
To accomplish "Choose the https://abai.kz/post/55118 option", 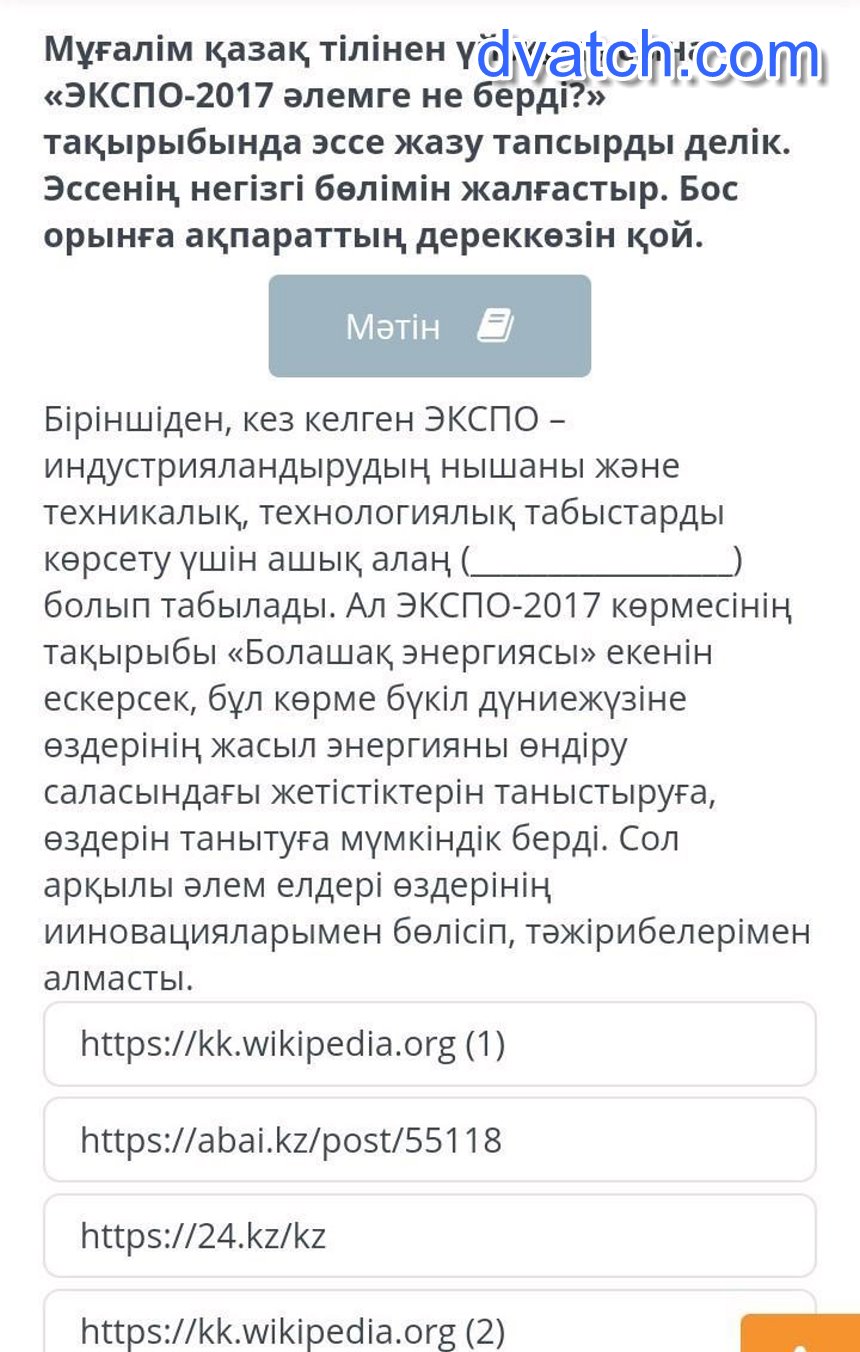I will tap(429, 1140).
